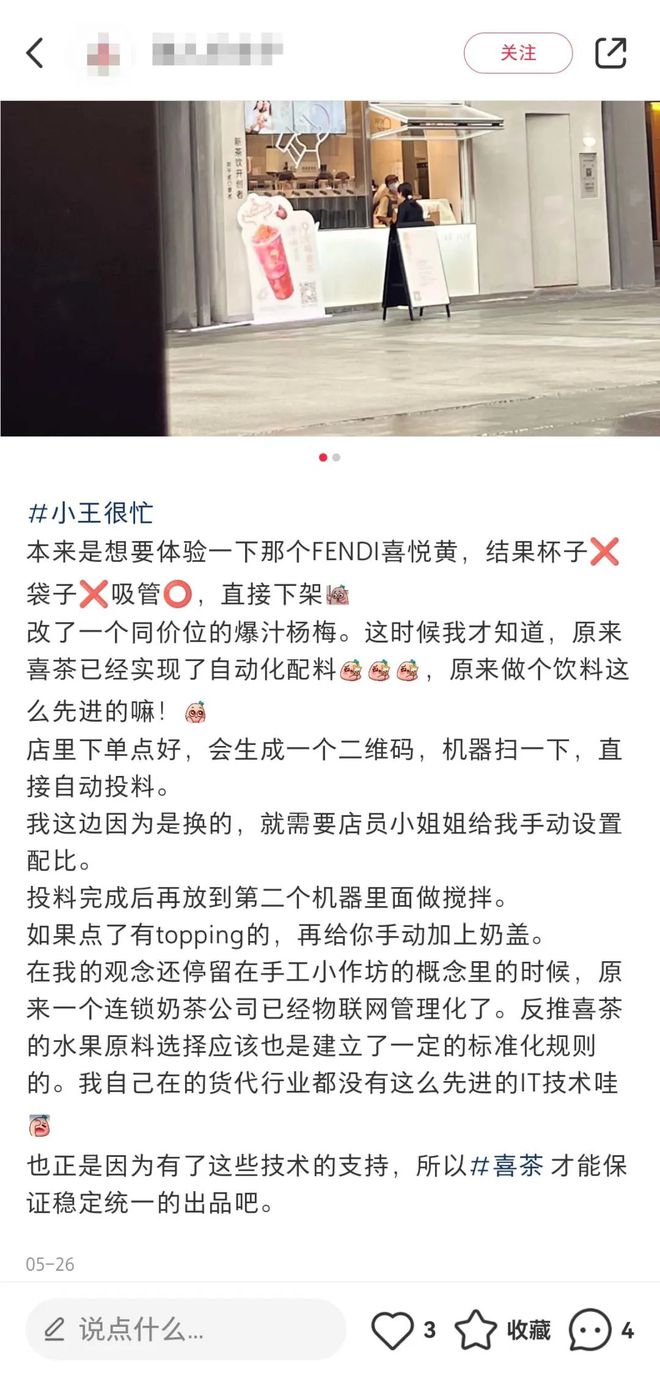The width and height of the screenshot is (660, 1377).
Task: Tap the 说点什么 comment input box
Action: click(x=185, y=1329)
